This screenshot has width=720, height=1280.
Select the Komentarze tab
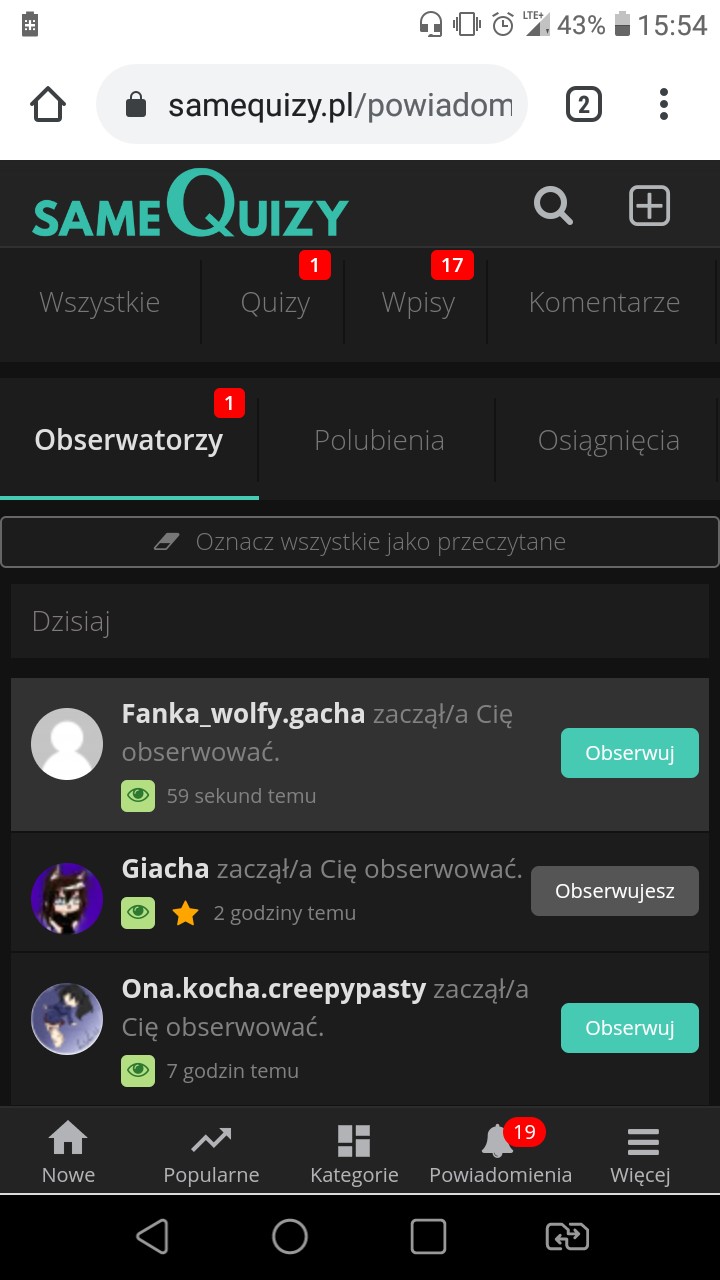(x=604, y=302)
